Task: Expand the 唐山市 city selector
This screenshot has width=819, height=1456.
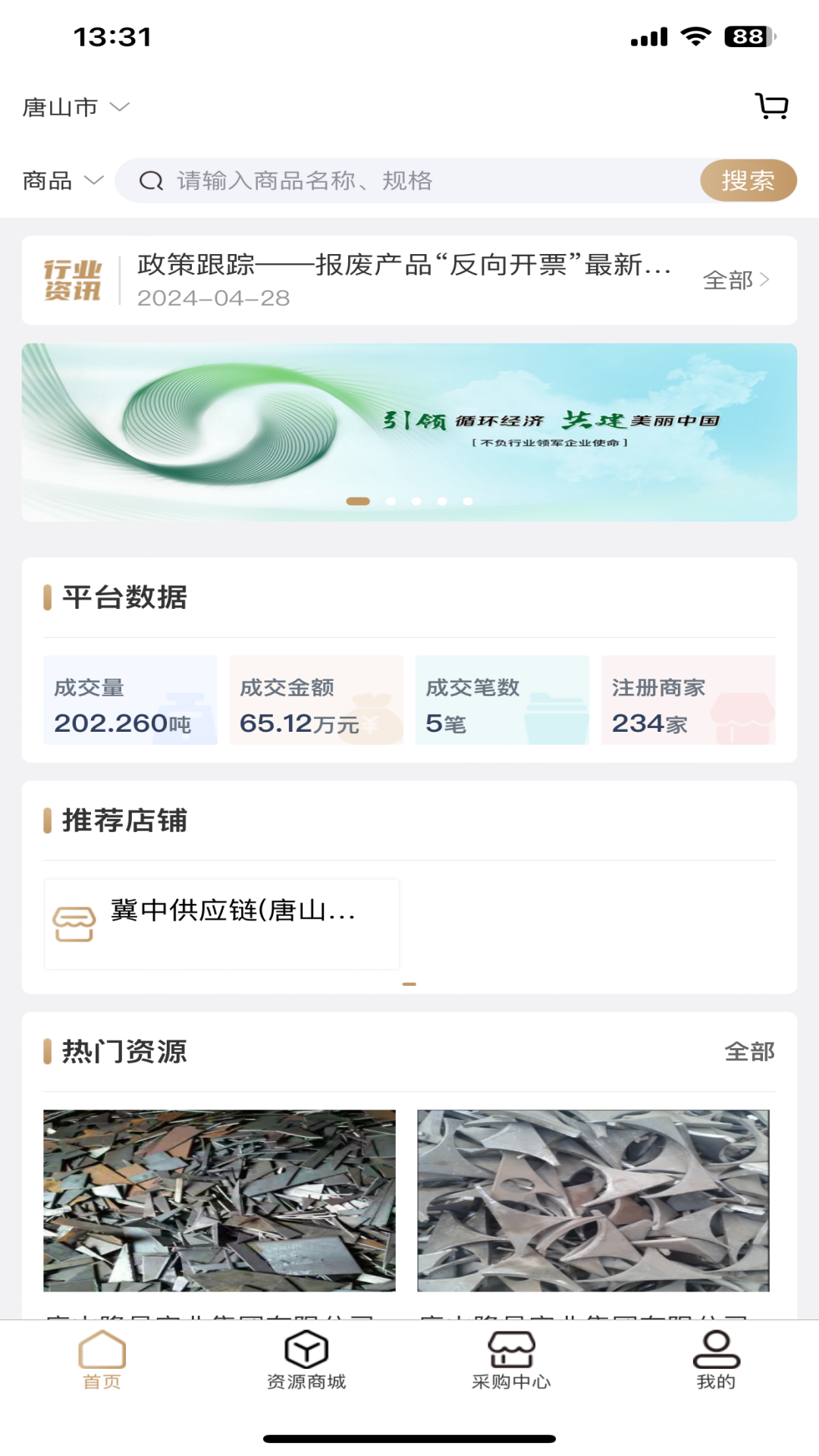Action: click(76, 108)
